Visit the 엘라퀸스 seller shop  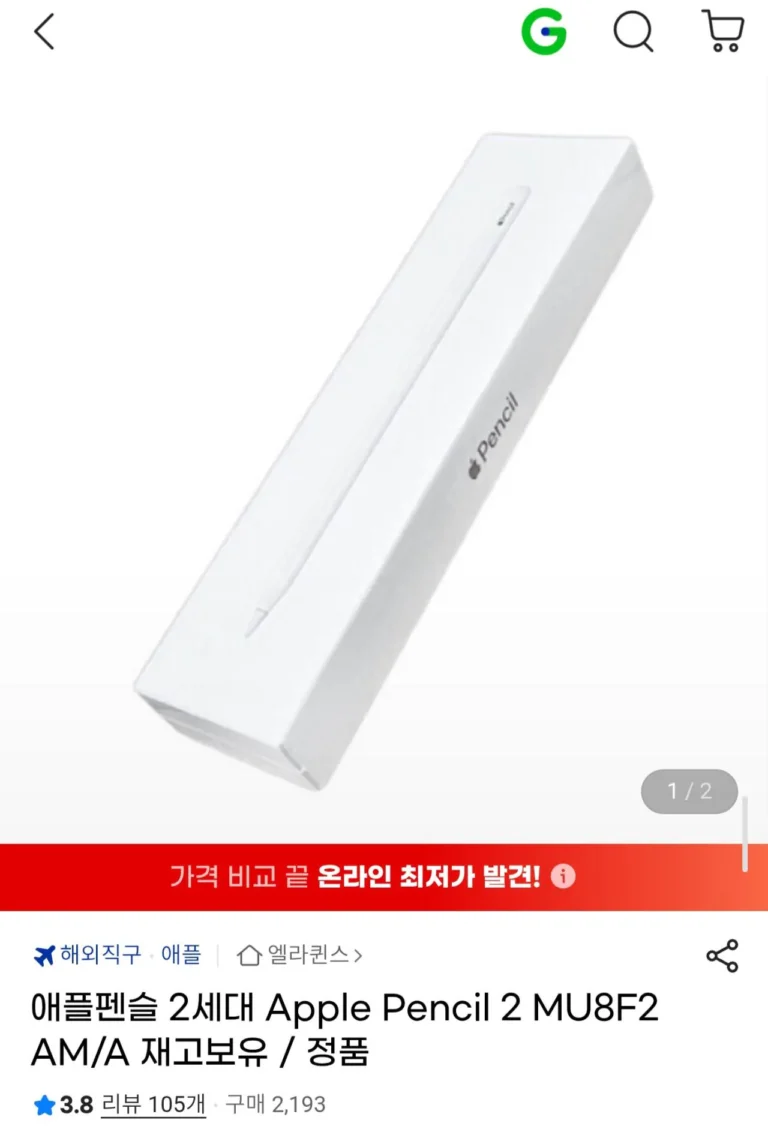point(300,955)
